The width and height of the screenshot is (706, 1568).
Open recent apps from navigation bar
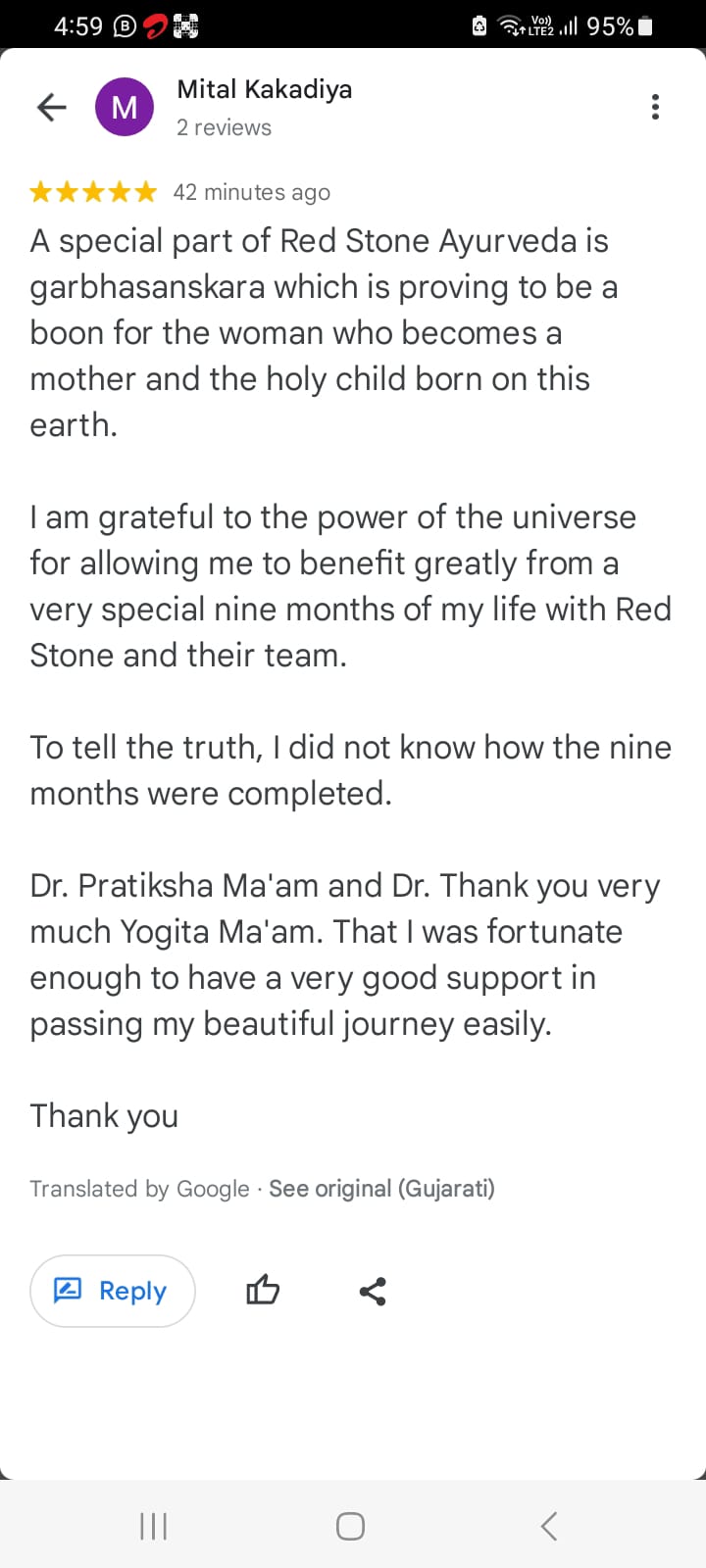coord(154,1526)
